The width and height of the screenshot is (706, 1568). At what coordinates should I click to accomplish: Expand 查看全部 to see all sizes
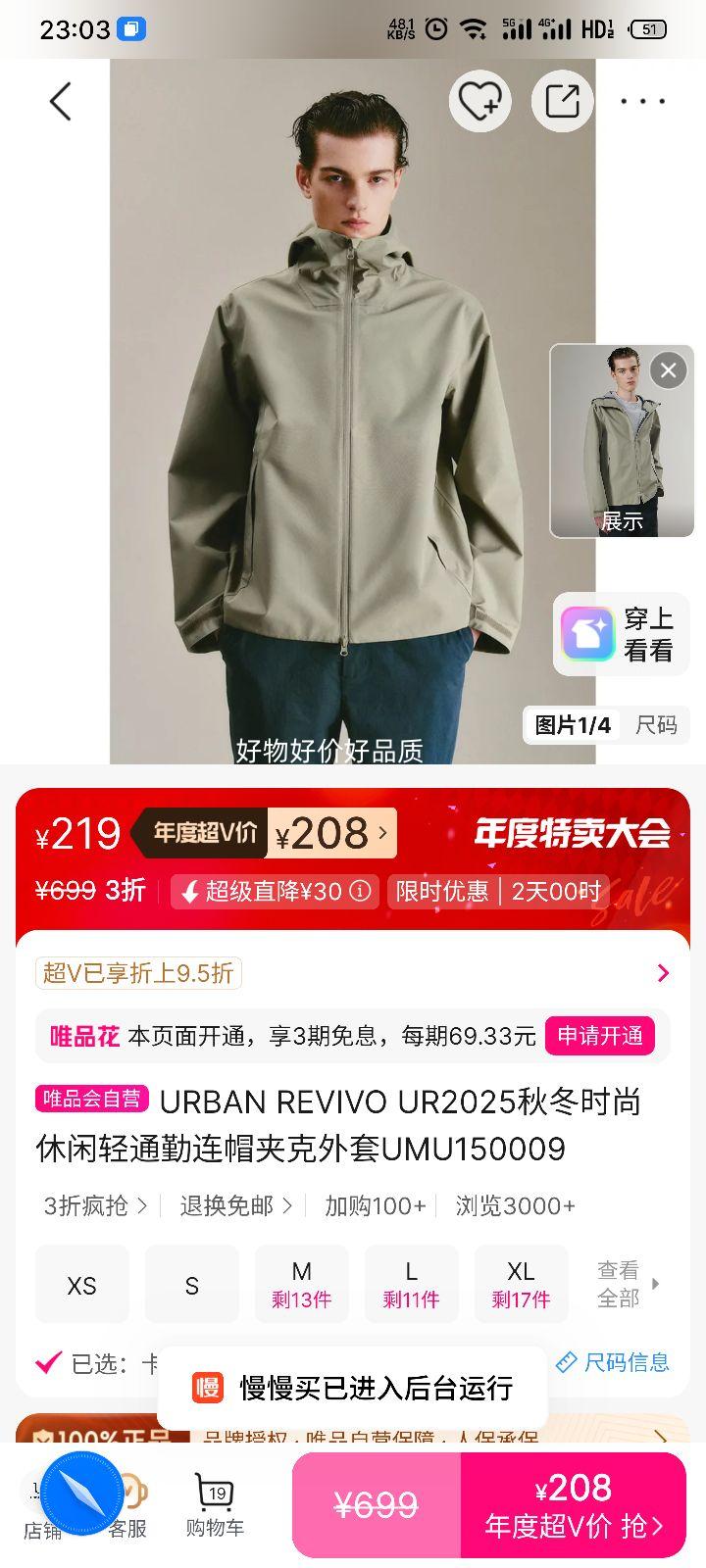pyautogui.click(x=622, y=1284)
